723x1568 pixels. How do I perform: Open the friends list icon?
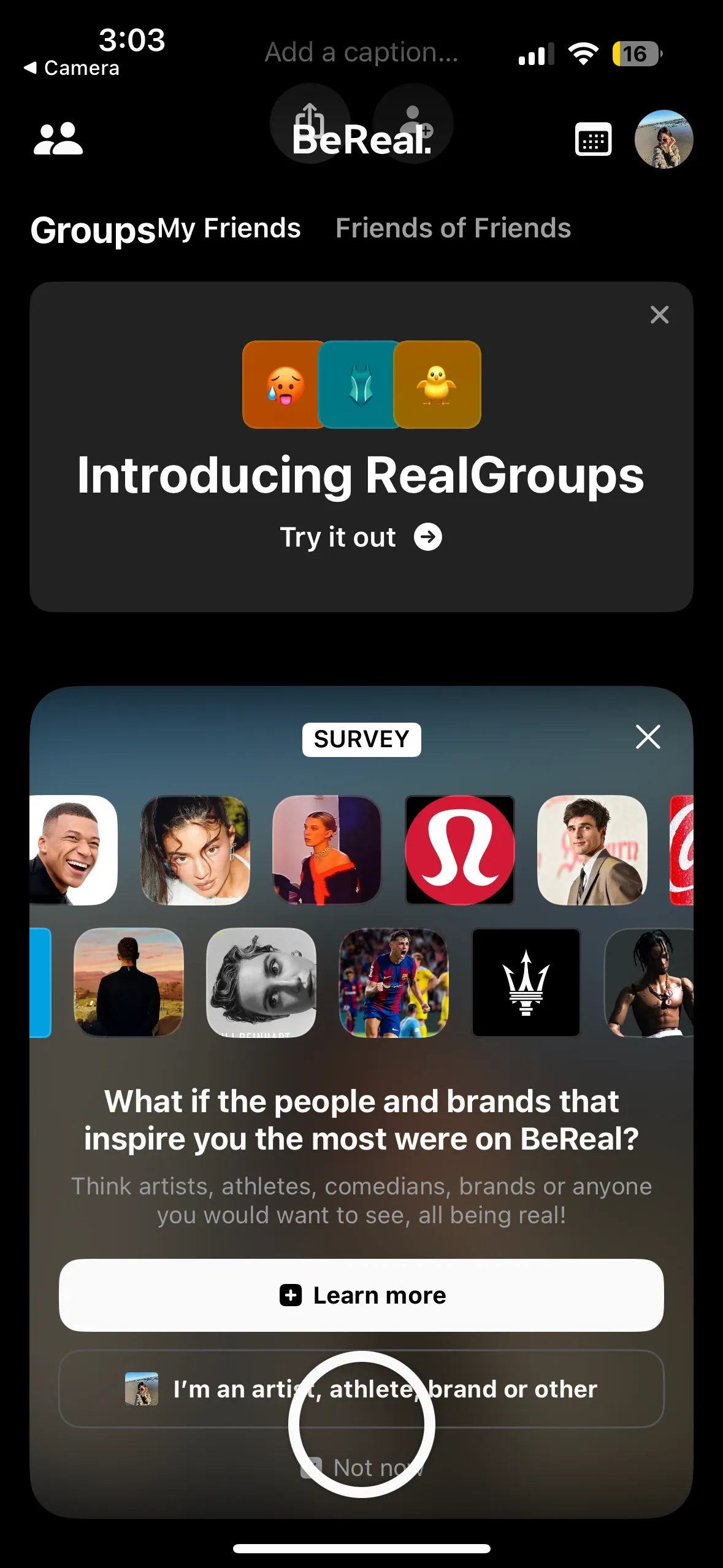pyautogui.click(x=58, y=139)
